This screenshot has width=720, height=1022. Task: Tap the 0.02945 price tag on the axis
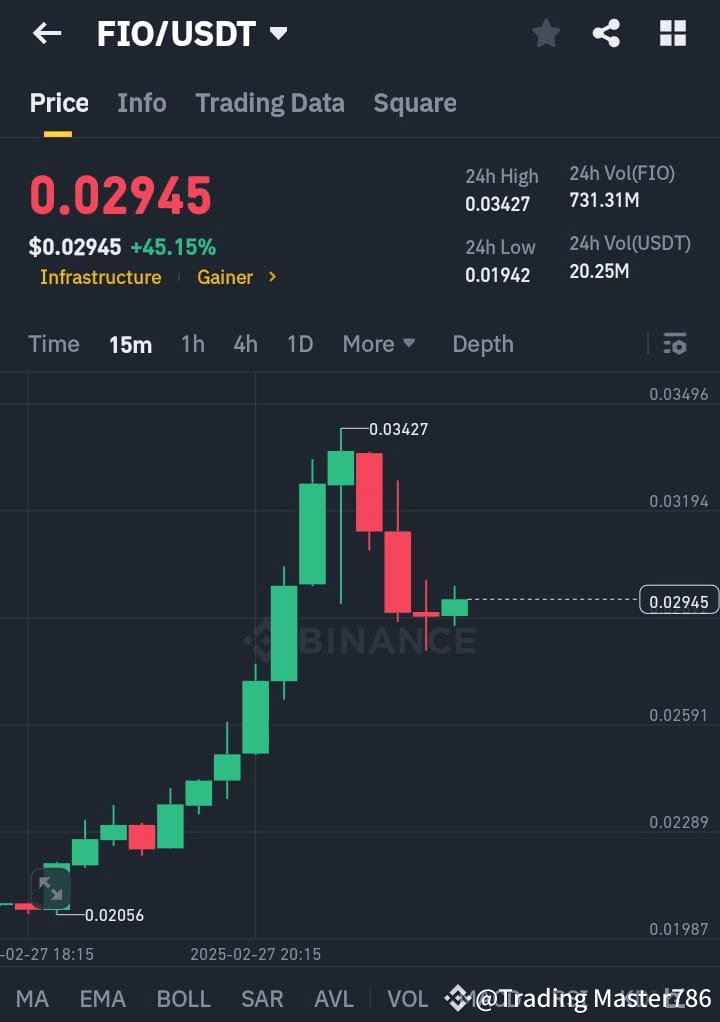click(x=679, y=600)
